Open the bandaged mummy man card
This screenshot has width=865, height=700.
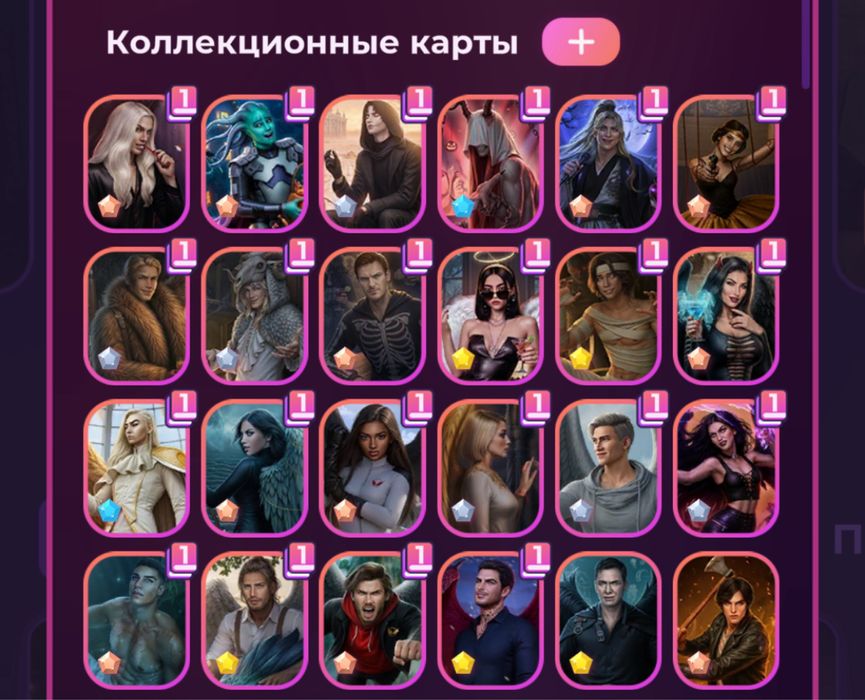tap(606, 315)
